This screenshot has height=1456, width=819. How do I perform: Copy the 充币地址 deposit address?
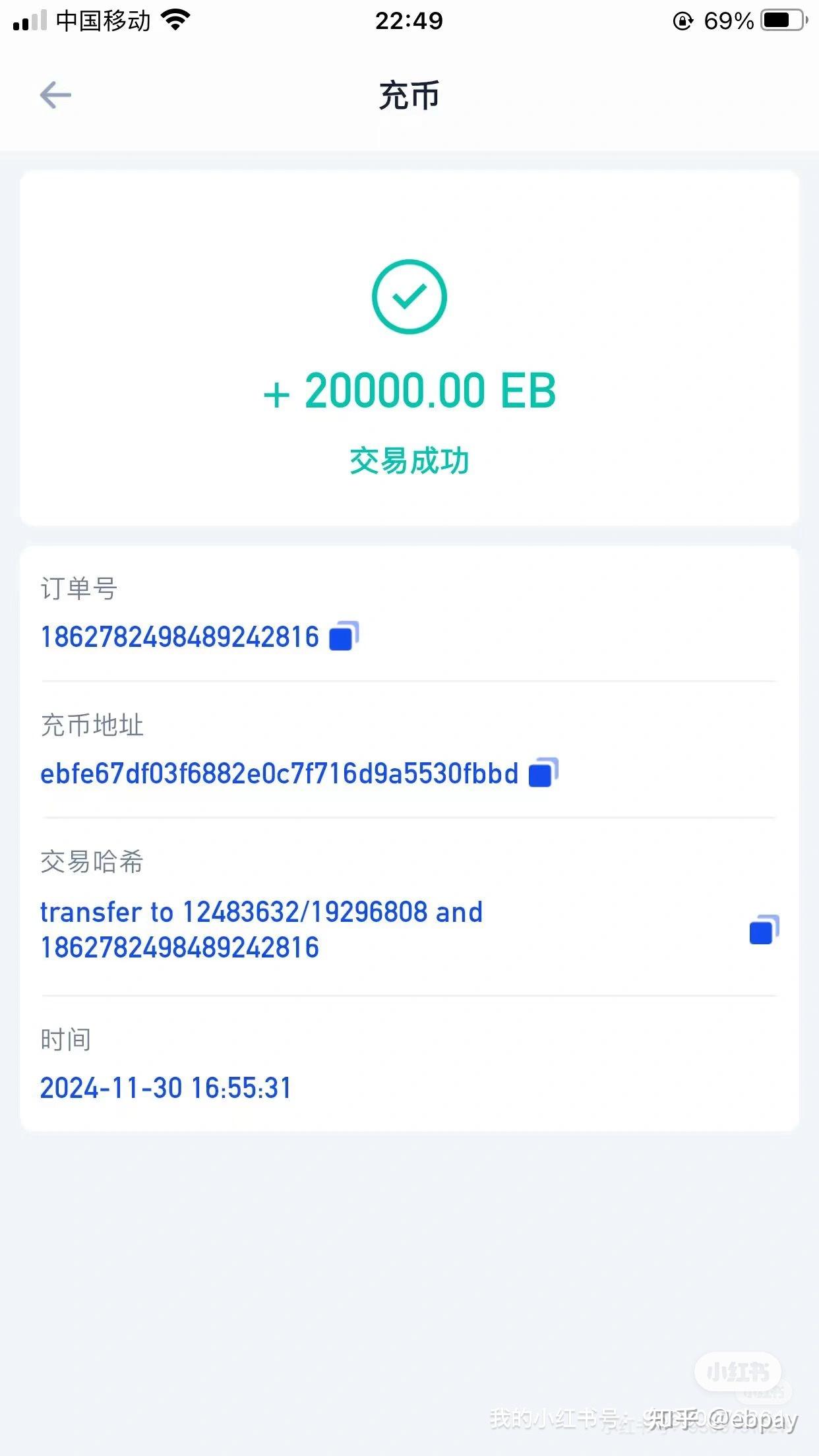click(541, 773)
